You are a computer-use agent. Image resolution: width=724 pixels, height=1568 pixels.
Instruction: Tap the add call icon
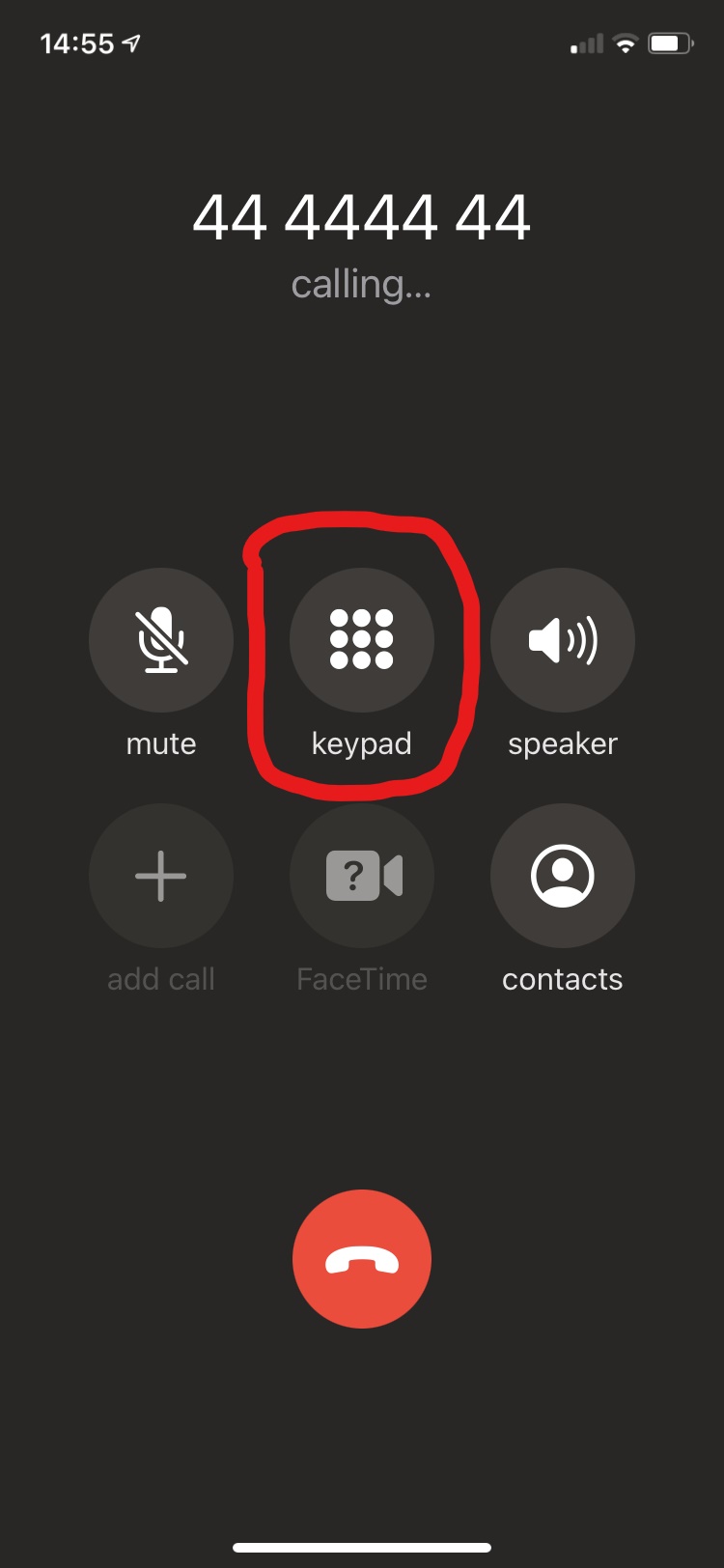coord(161,876)
